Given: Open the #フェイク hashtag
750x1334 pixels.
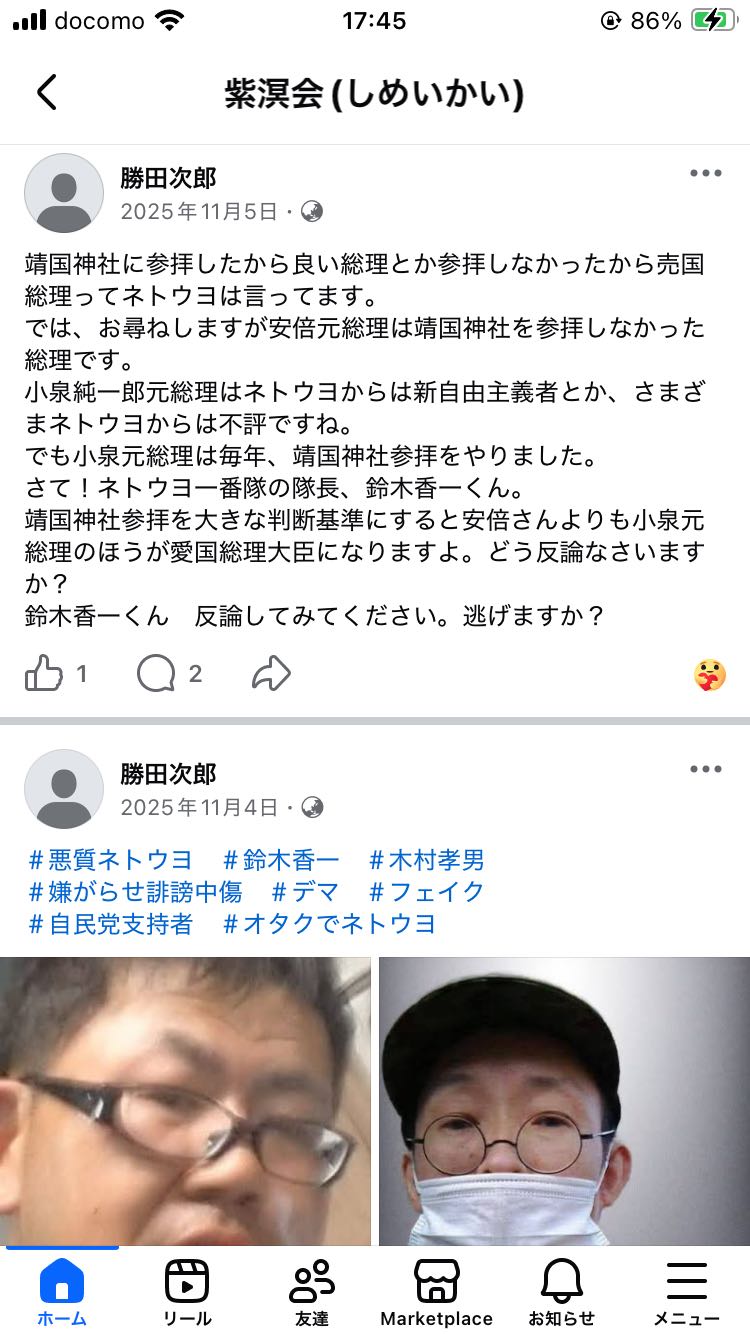Looking at the screenshot, I should (427, 892).
